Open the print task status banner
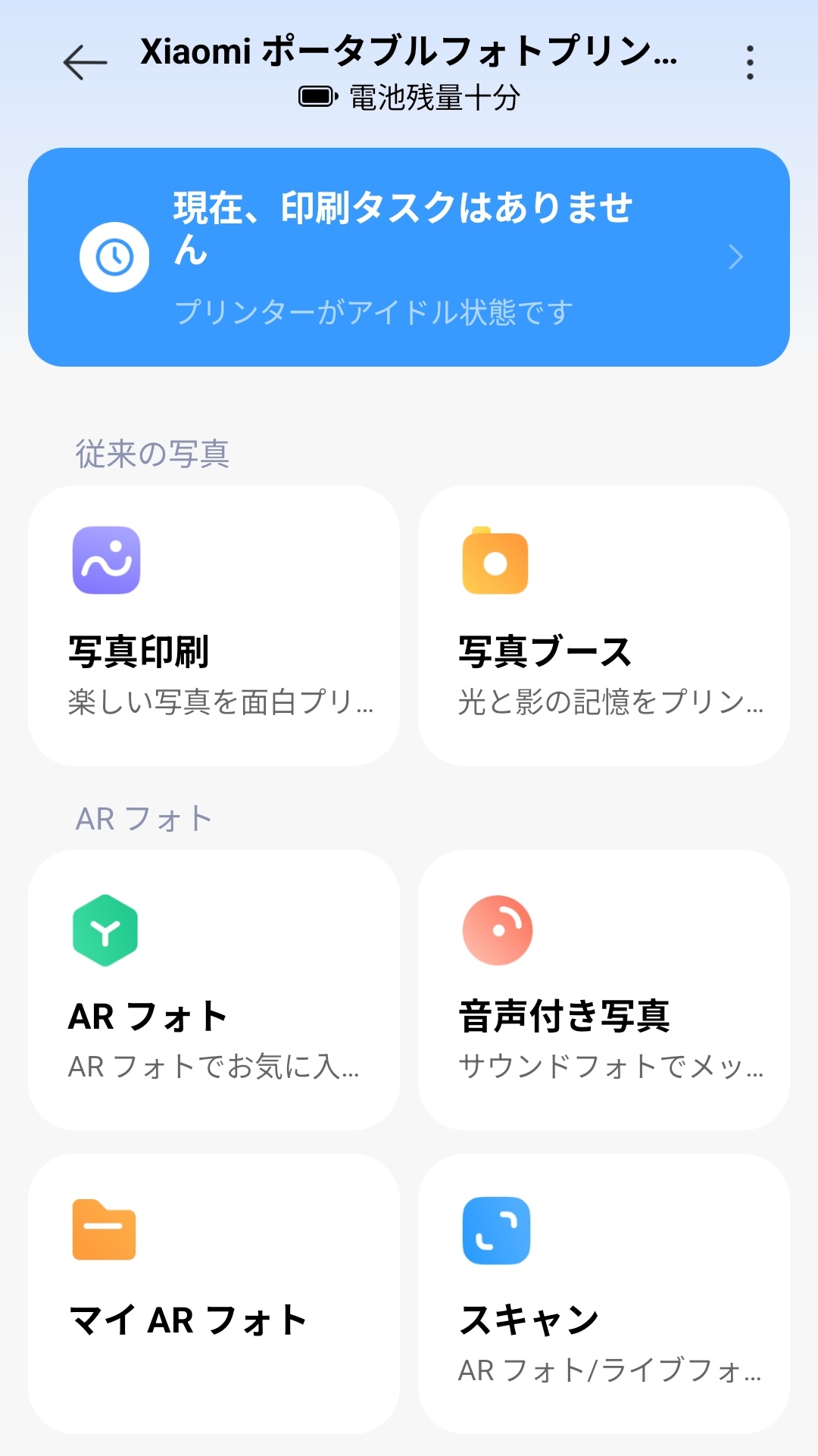The image size is (818, 1456). [409, 258]
